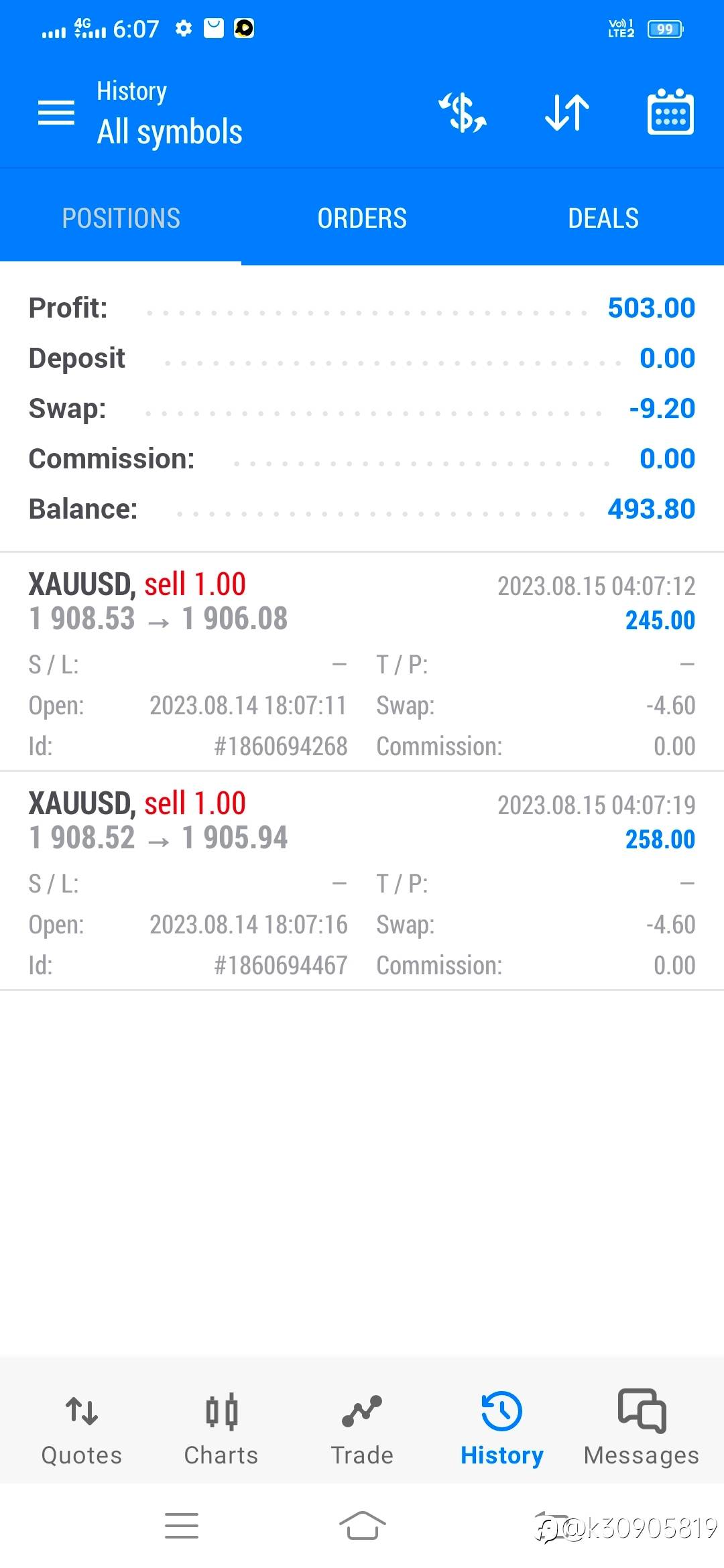This screenshot has height=1568, width=724.
Task: Switch to the Deals tab
Action: click(x=603, y=218)
